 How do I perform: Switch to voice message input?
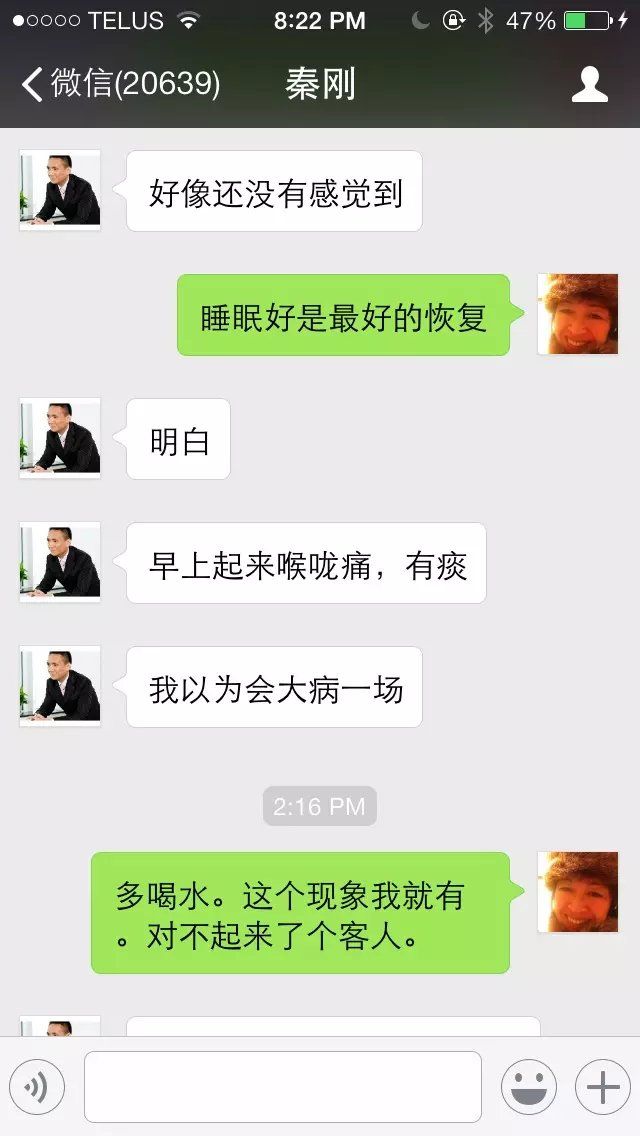[37, 1087]
